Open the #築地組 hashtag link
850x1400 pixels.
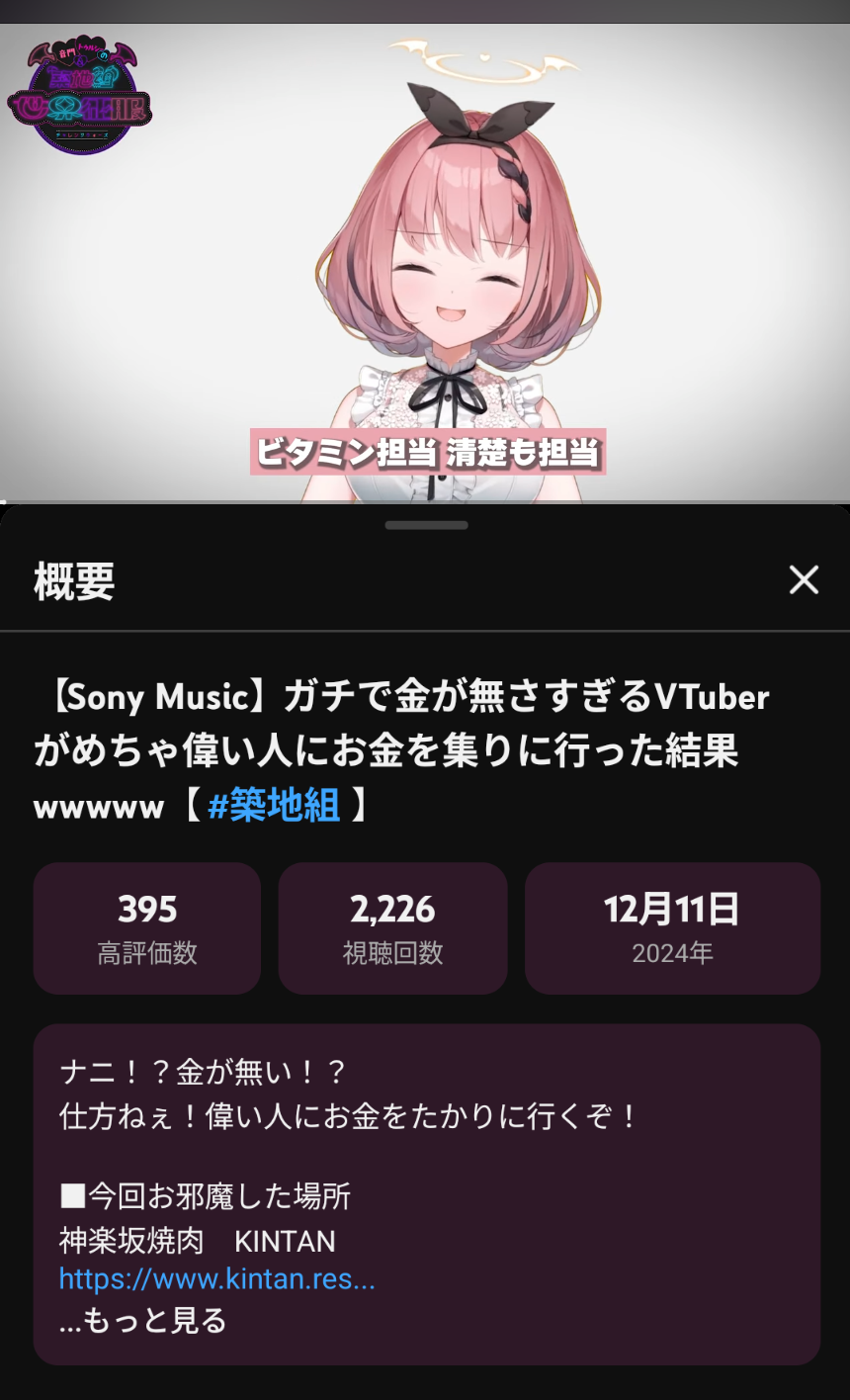coord(274,806)
